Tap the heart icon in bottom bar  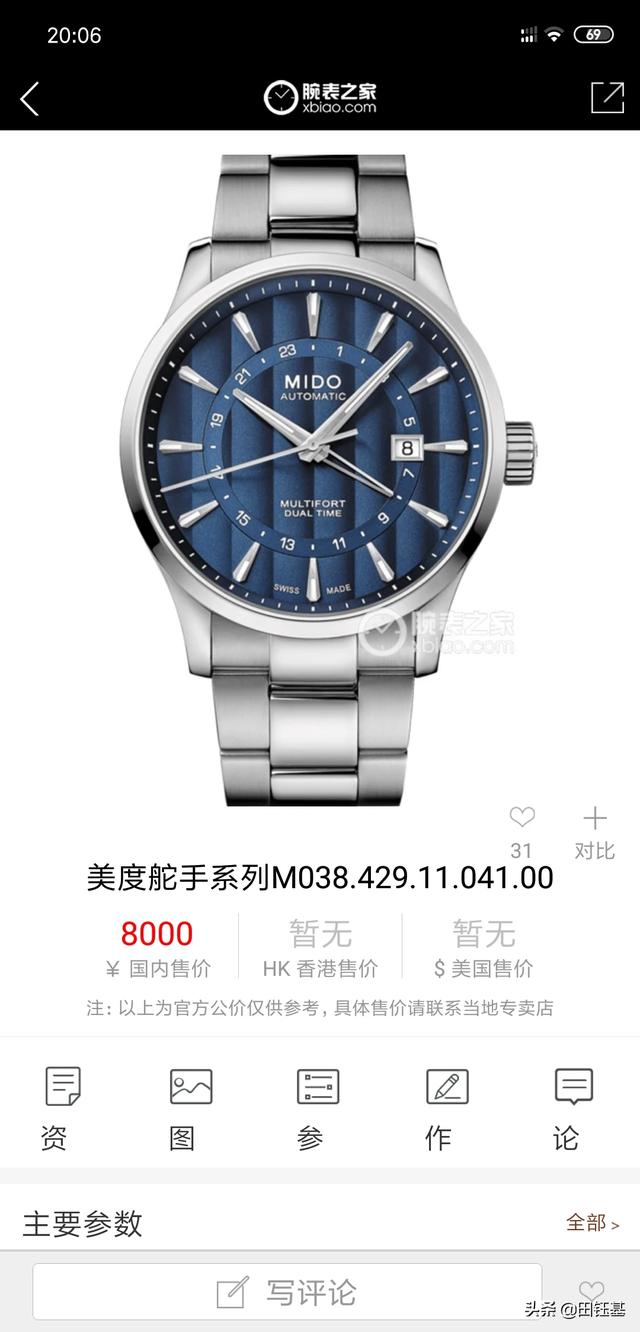(591, 1291)
